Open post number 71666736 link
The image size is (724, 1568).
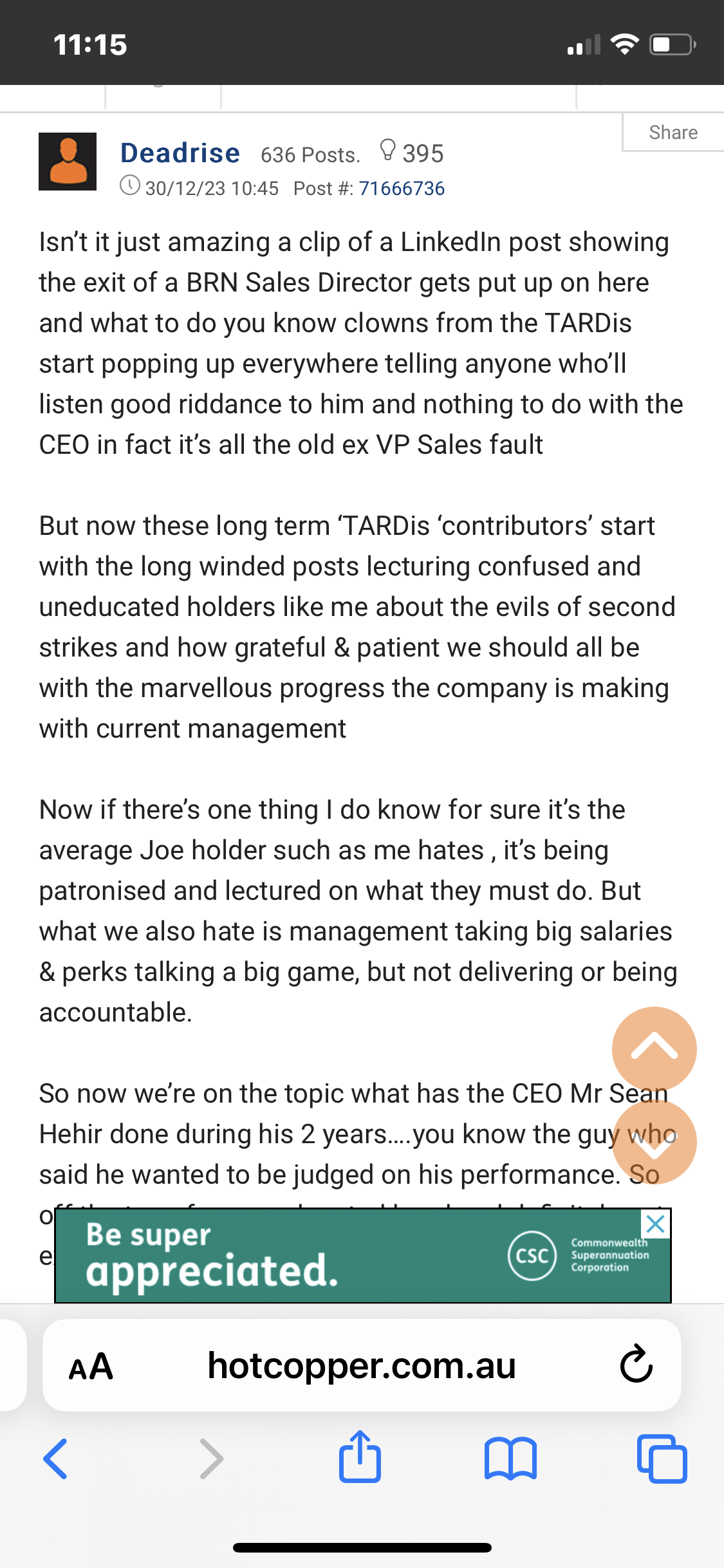click(402, 189)
